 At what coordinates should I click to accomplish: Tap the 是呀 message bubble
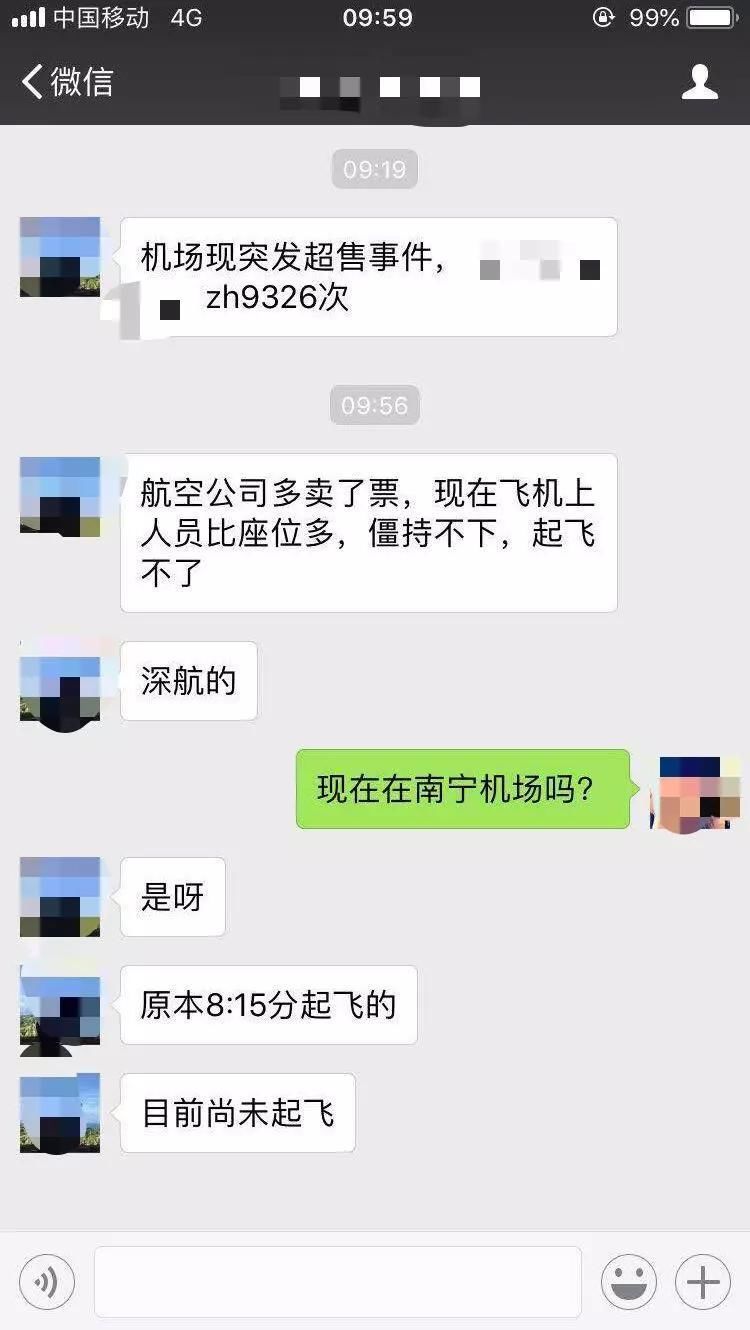172,897
